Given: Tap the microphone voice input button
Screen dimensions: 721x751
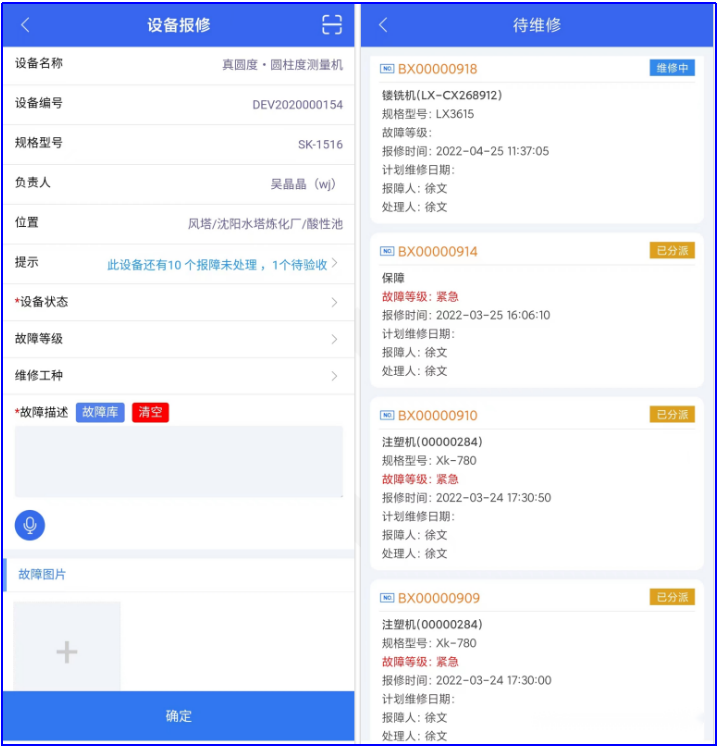Looking at the screenshot, I should tap(30, 524).
